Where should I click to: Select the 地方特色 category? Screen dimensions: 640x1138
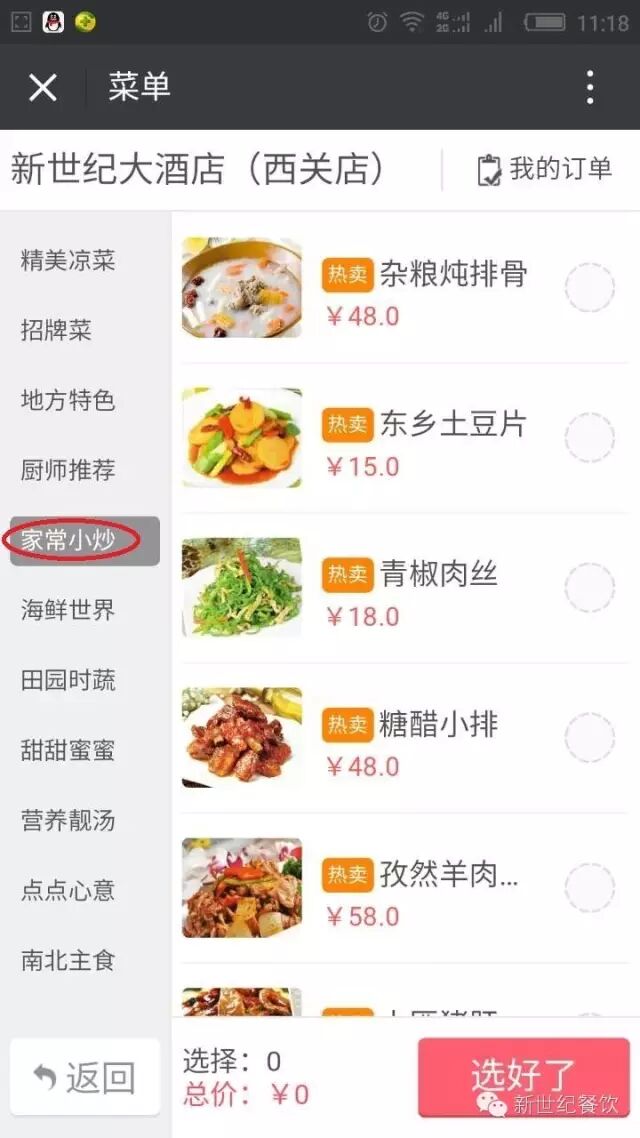[68, 401]
